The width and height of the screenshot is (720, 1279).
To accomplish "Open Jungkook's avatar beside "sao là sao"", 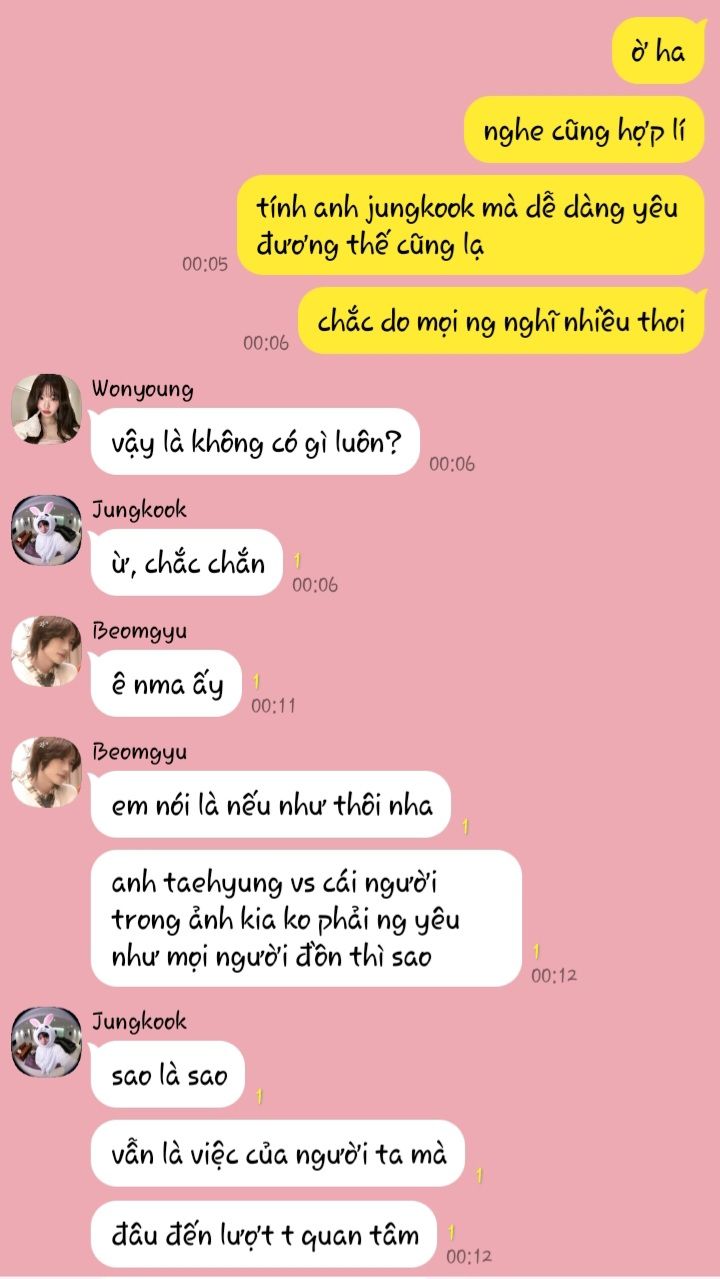I will click(x=46, y=1042).
